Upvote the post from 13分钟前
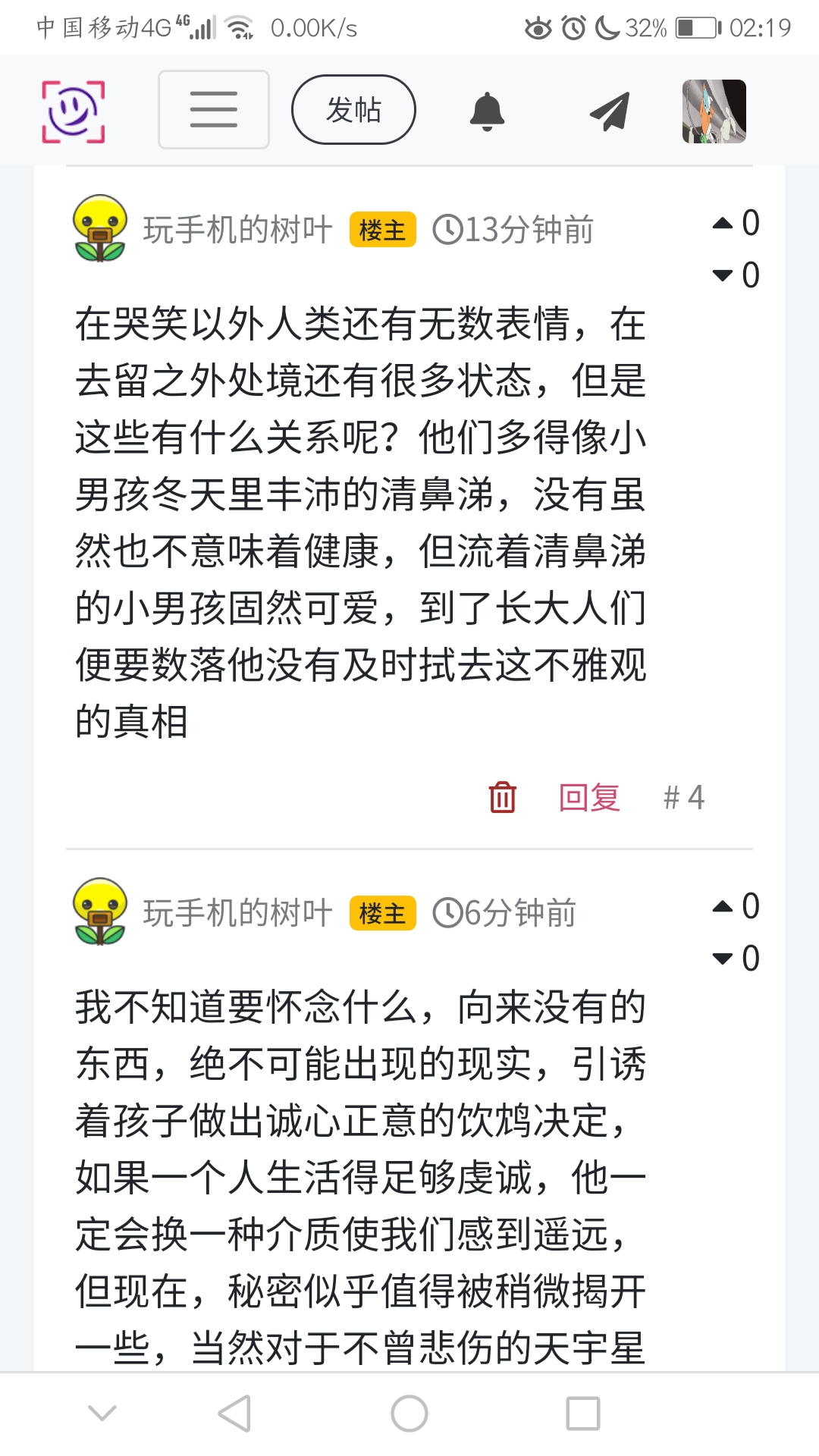 pyautogui.click(x=723, y=223)
